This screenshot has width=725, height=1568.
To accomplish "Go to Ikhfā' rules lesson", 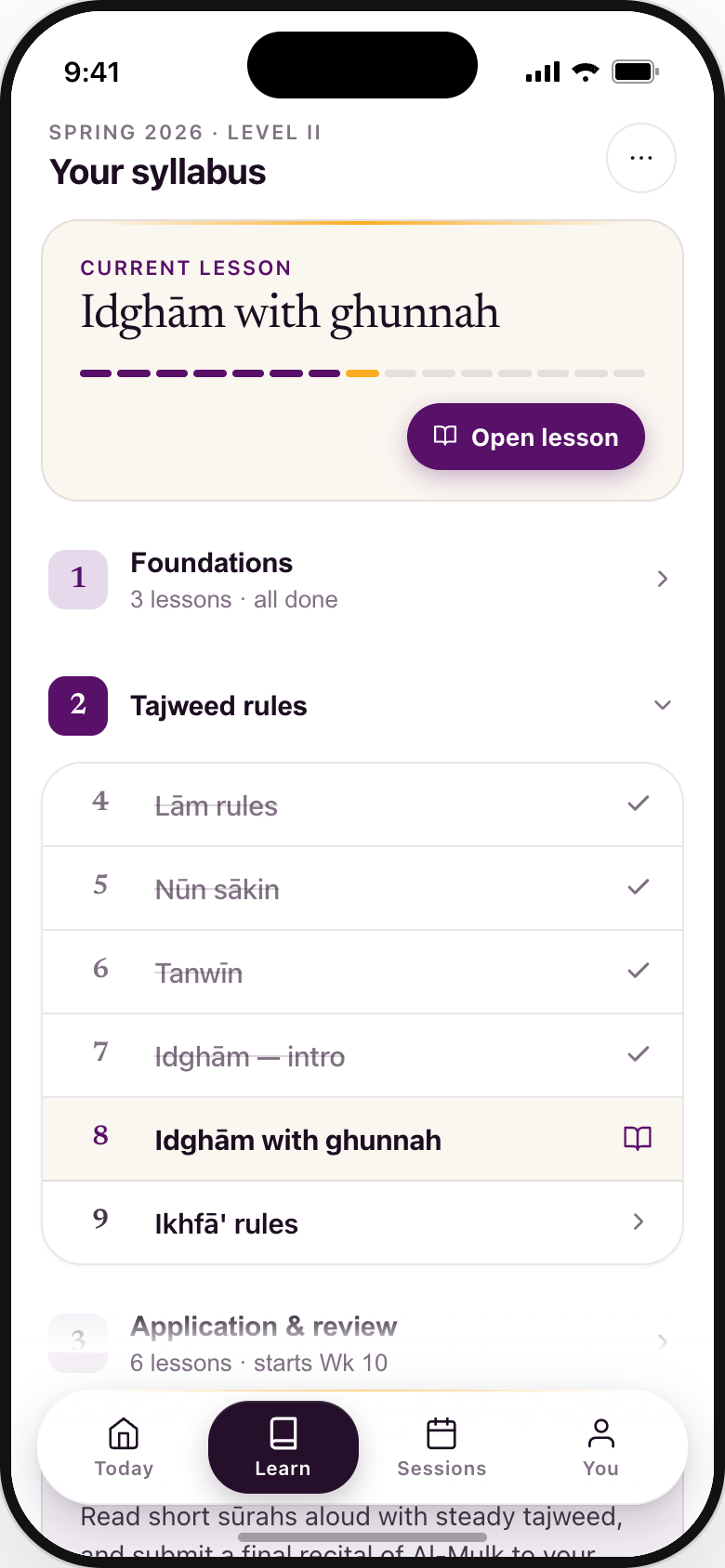I will pyautogui.click(x=362, y=1222).
